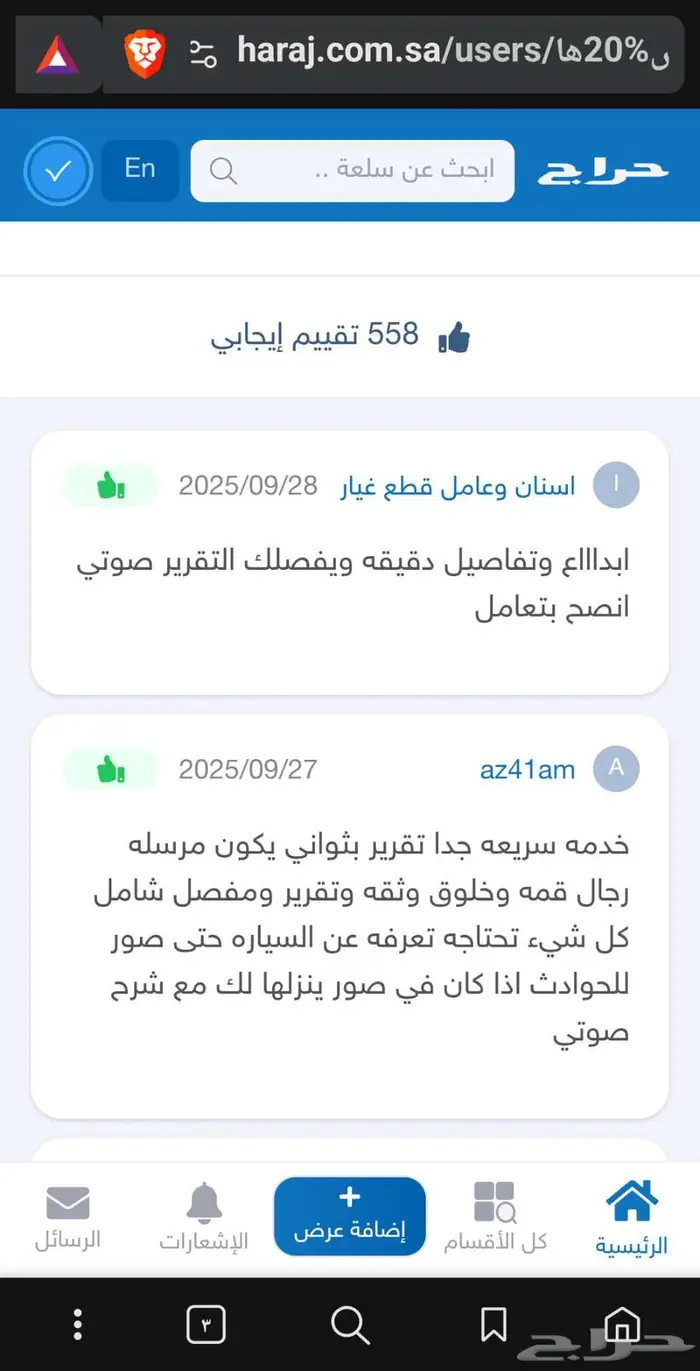Screen dimensions: 700x1371
Task: Open the browser tabs switcher
Action: [x=206, y=1325]
